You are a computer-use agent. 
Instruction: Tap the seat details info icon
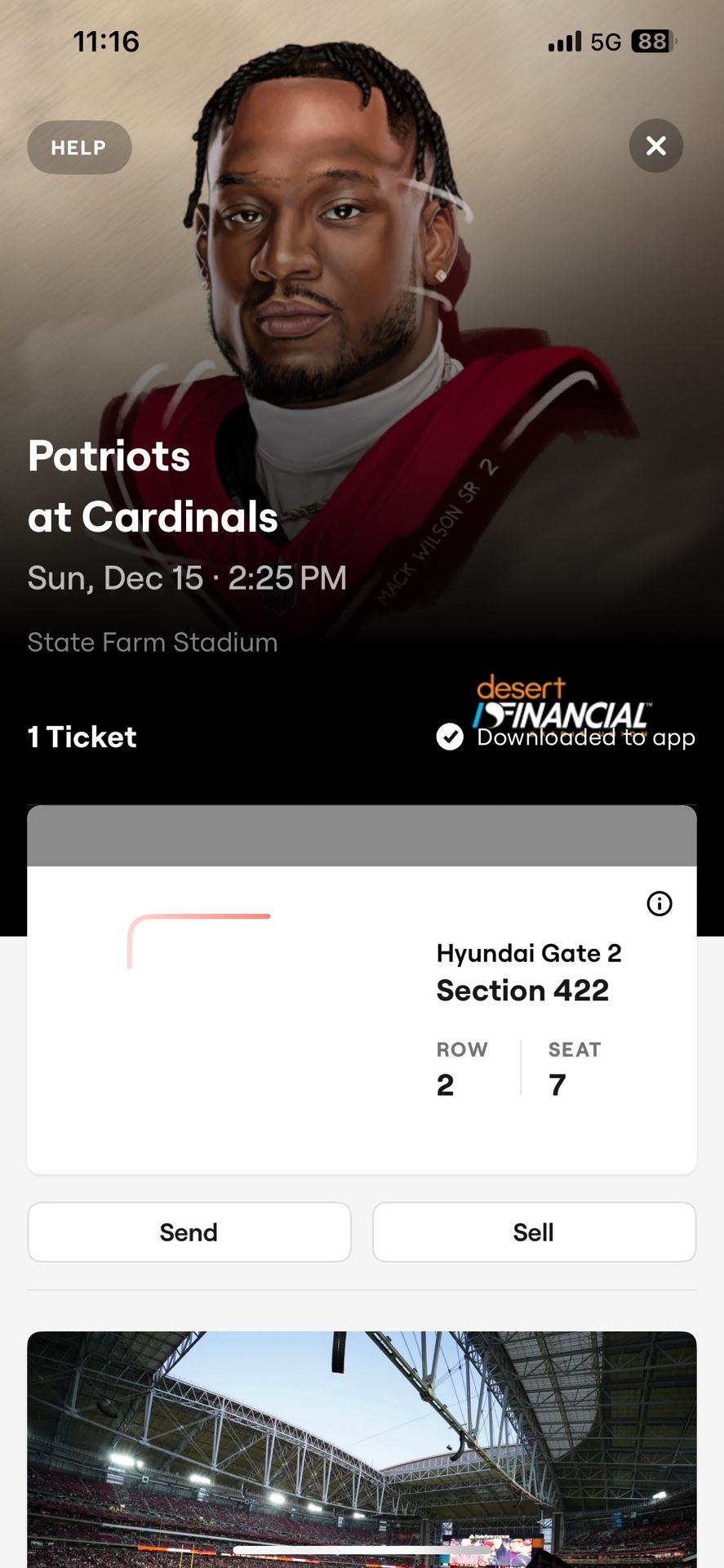tap(660, 904)
